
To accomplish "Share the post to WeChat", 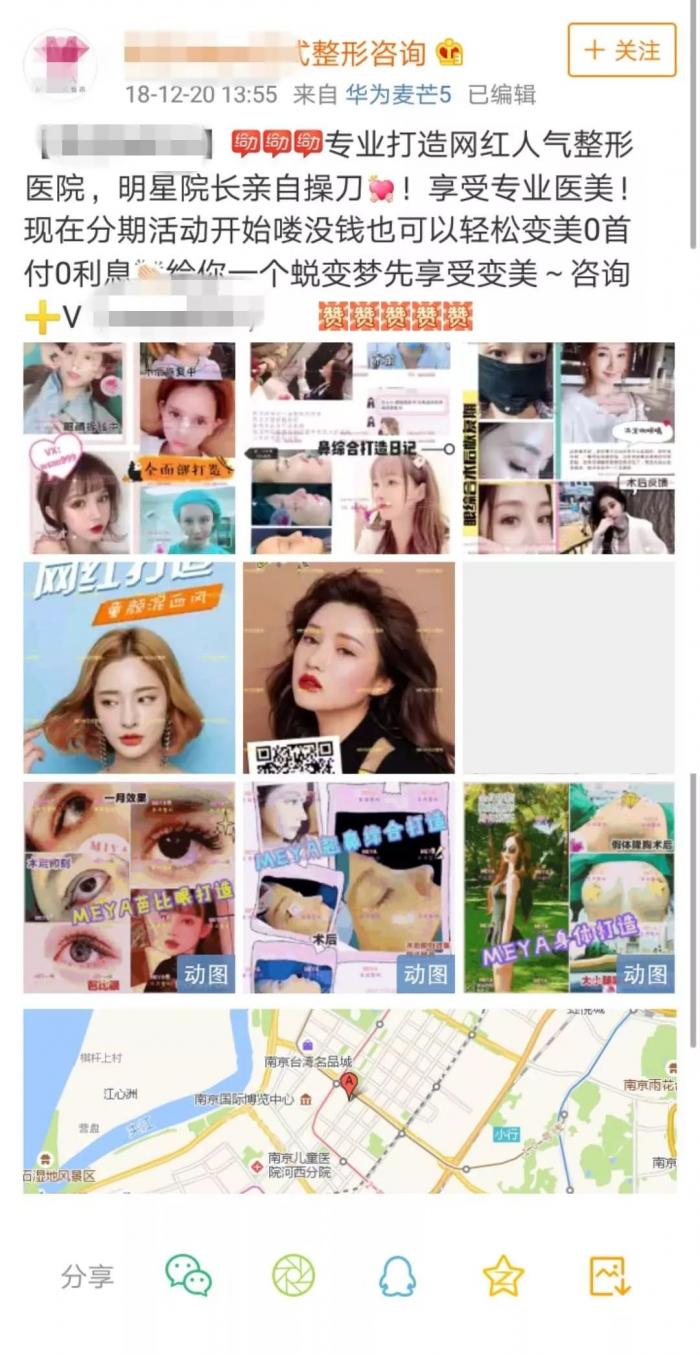I will [x=188, y=1276].
